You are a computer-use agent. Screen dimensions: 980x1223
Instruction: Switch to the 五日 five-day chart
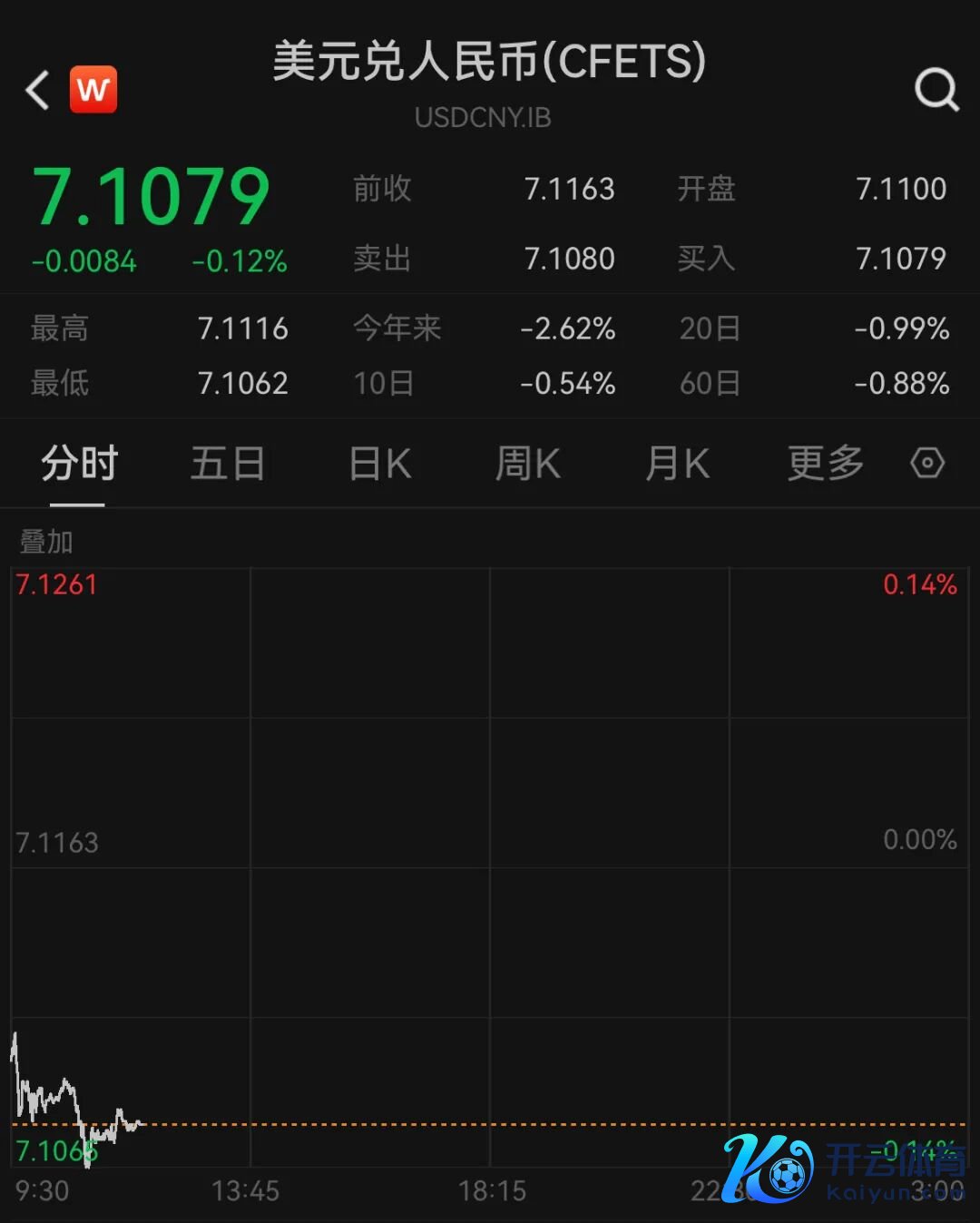[x=227, y=464]
